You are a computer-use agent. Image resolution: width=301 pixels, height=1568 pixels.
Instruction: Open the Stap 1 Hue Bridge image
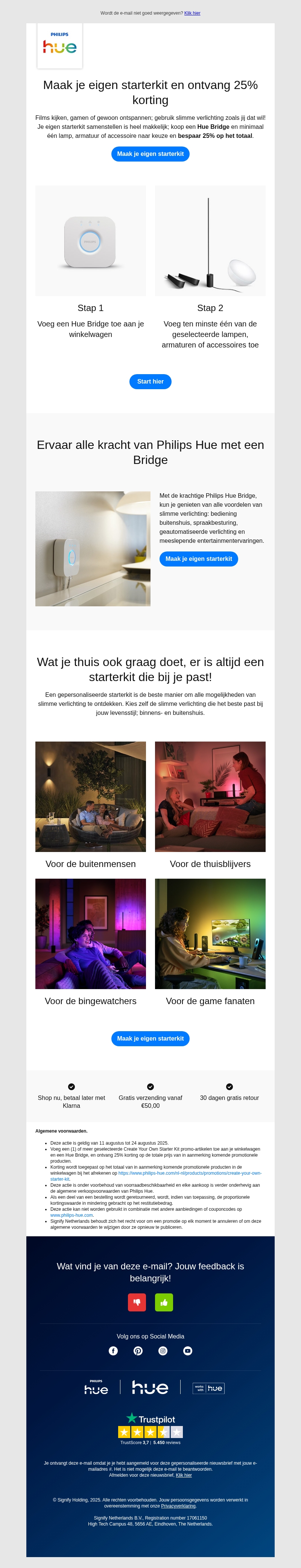(91, 241)
